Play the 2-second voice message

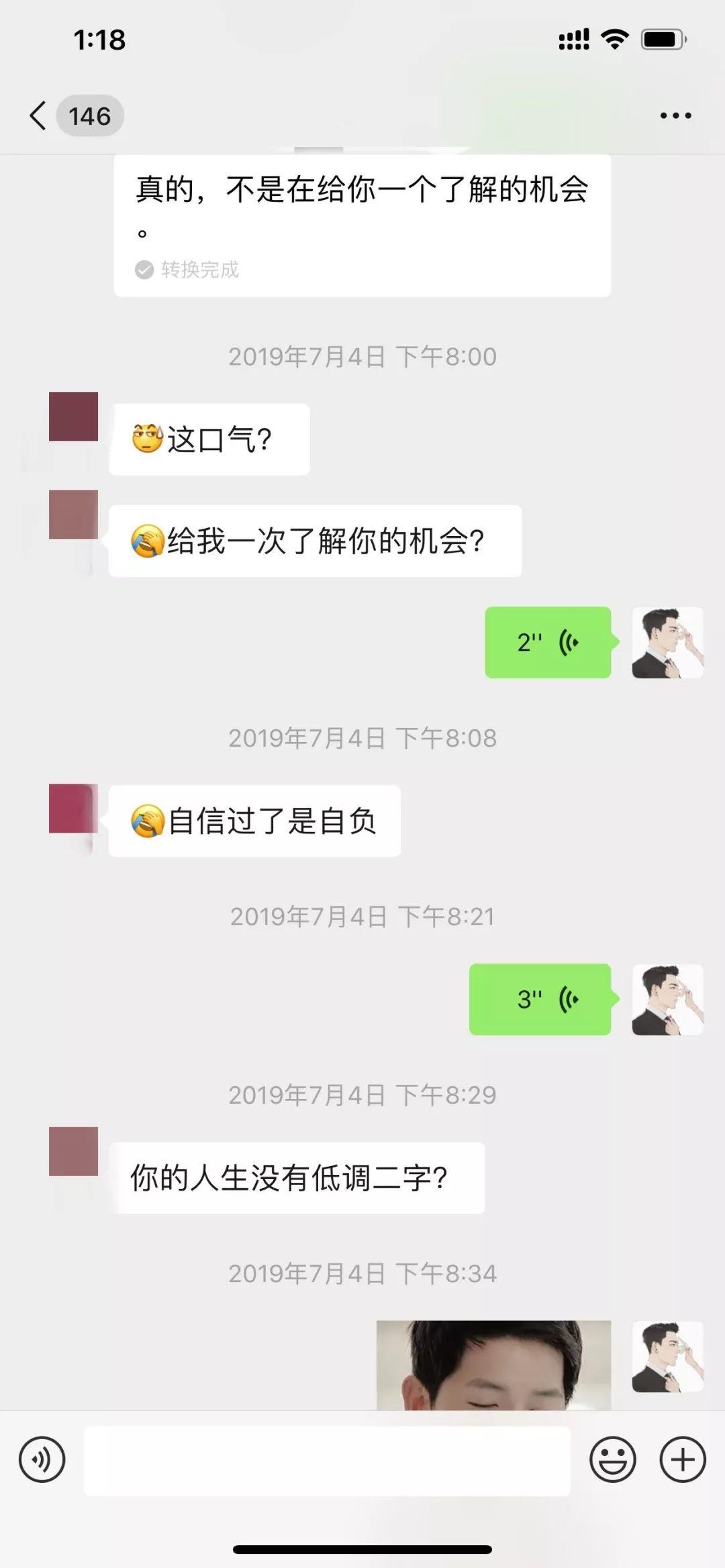(547, 643)
